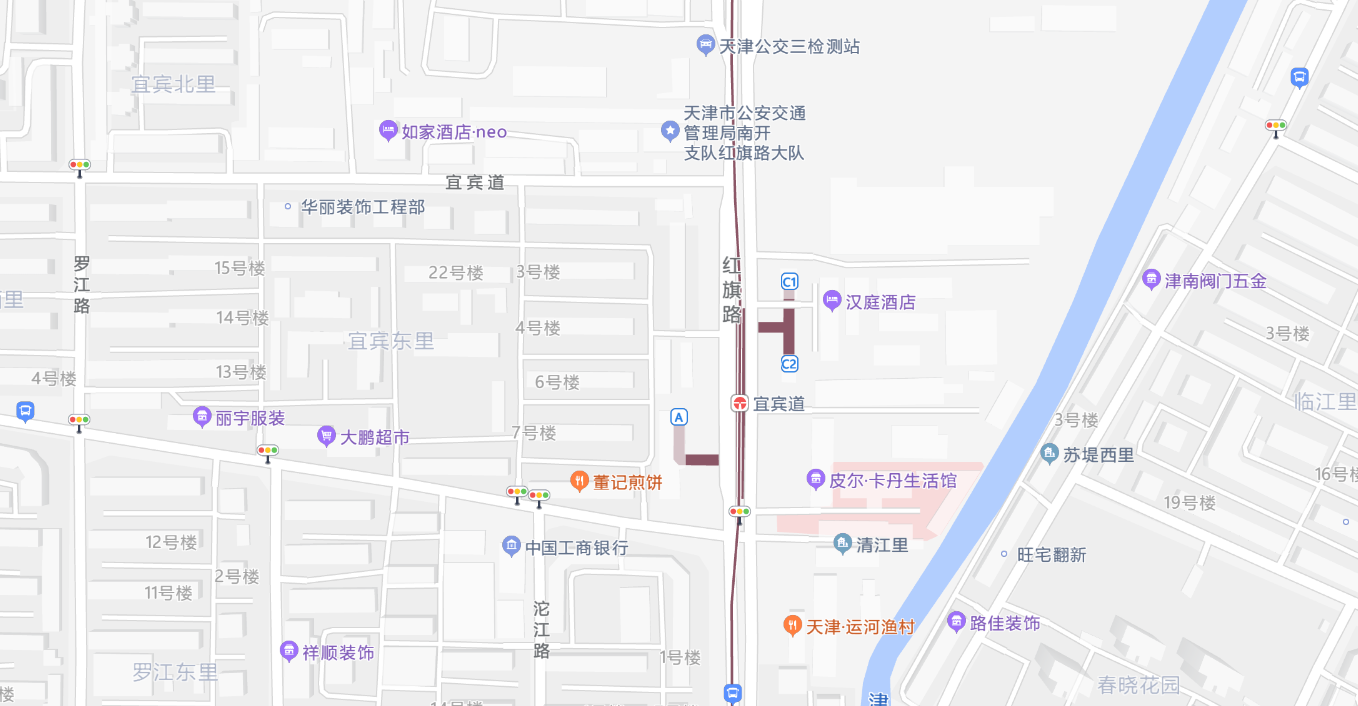The image size is (1358, 706).
Task: Open the 祥顺装饰 shop marker
Action: pyautogui.click(x=289, y=651)
